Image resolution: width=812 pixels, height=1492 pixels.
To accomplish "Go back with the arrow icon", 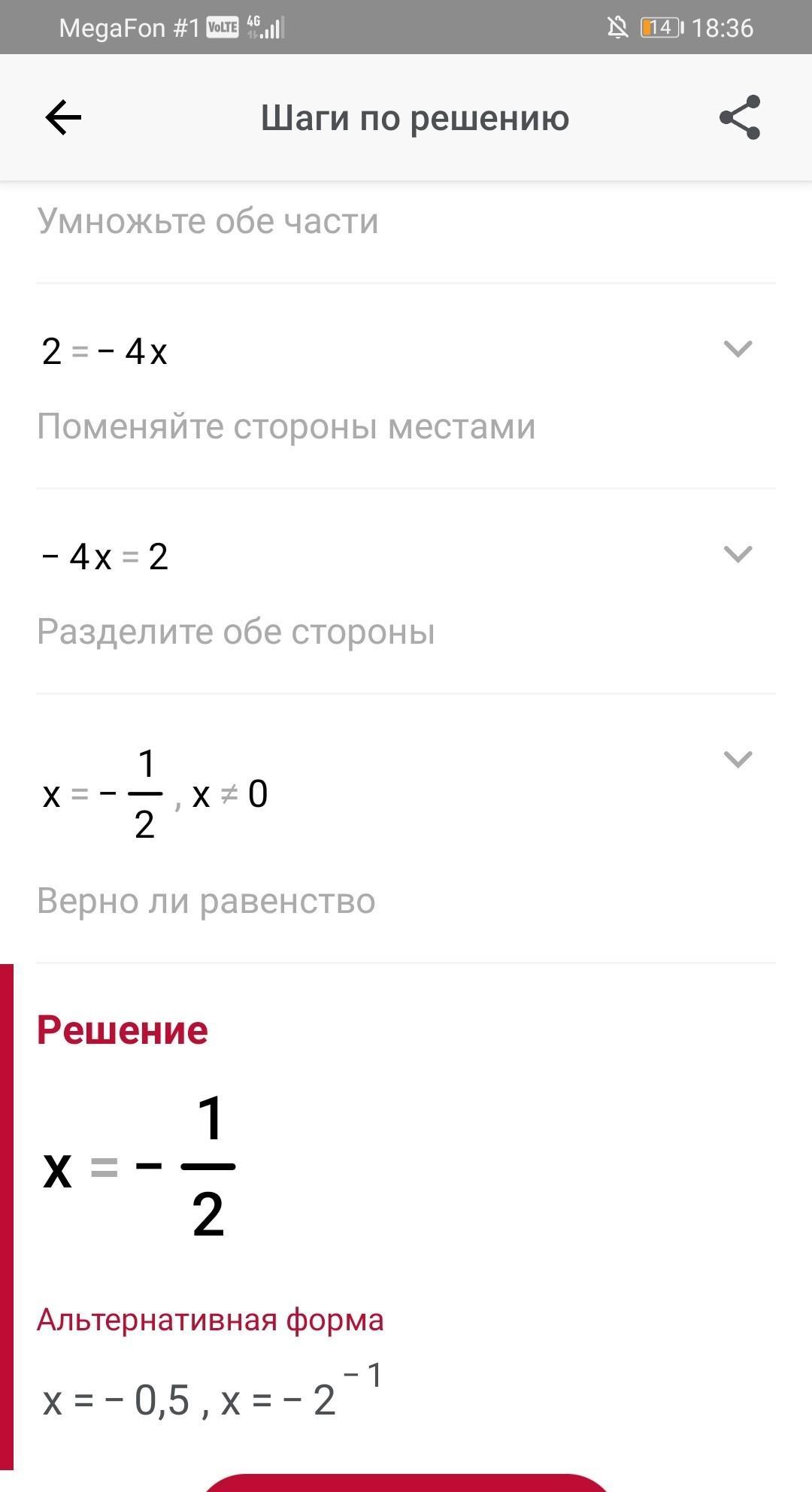I will tap(63, 118).
